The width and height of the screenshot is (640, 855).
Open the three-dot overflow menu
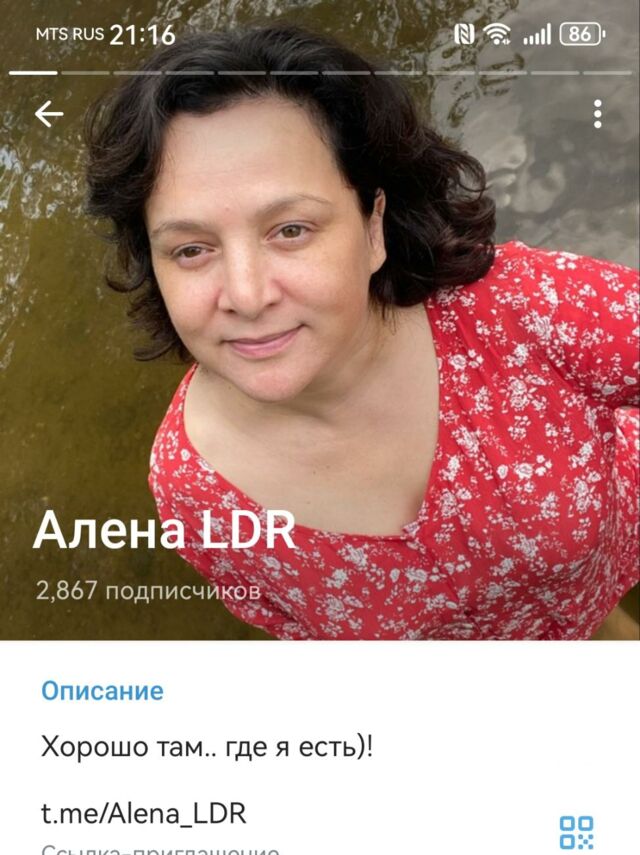[597, 114]
